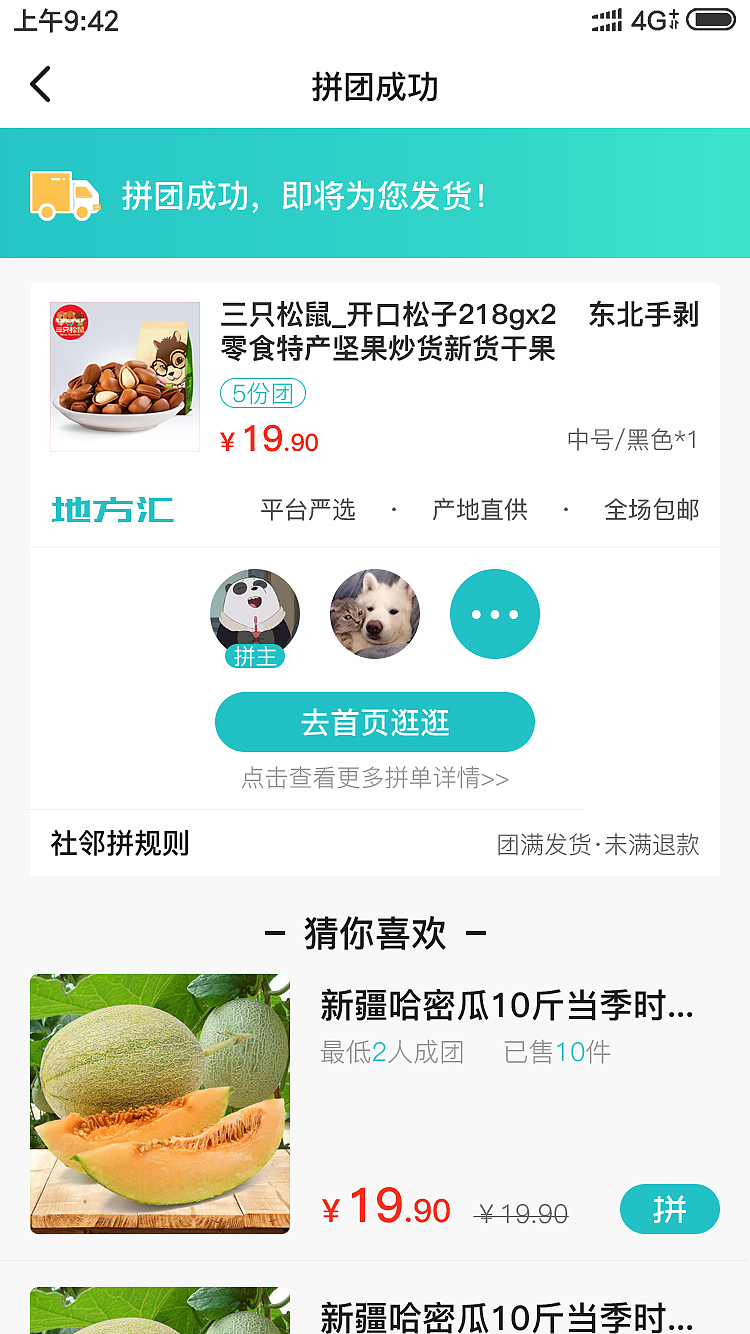Tap the 去首页逛逛 button
Screen dimensions: 750x1334
pyautogui.click(x=374, y=721)
